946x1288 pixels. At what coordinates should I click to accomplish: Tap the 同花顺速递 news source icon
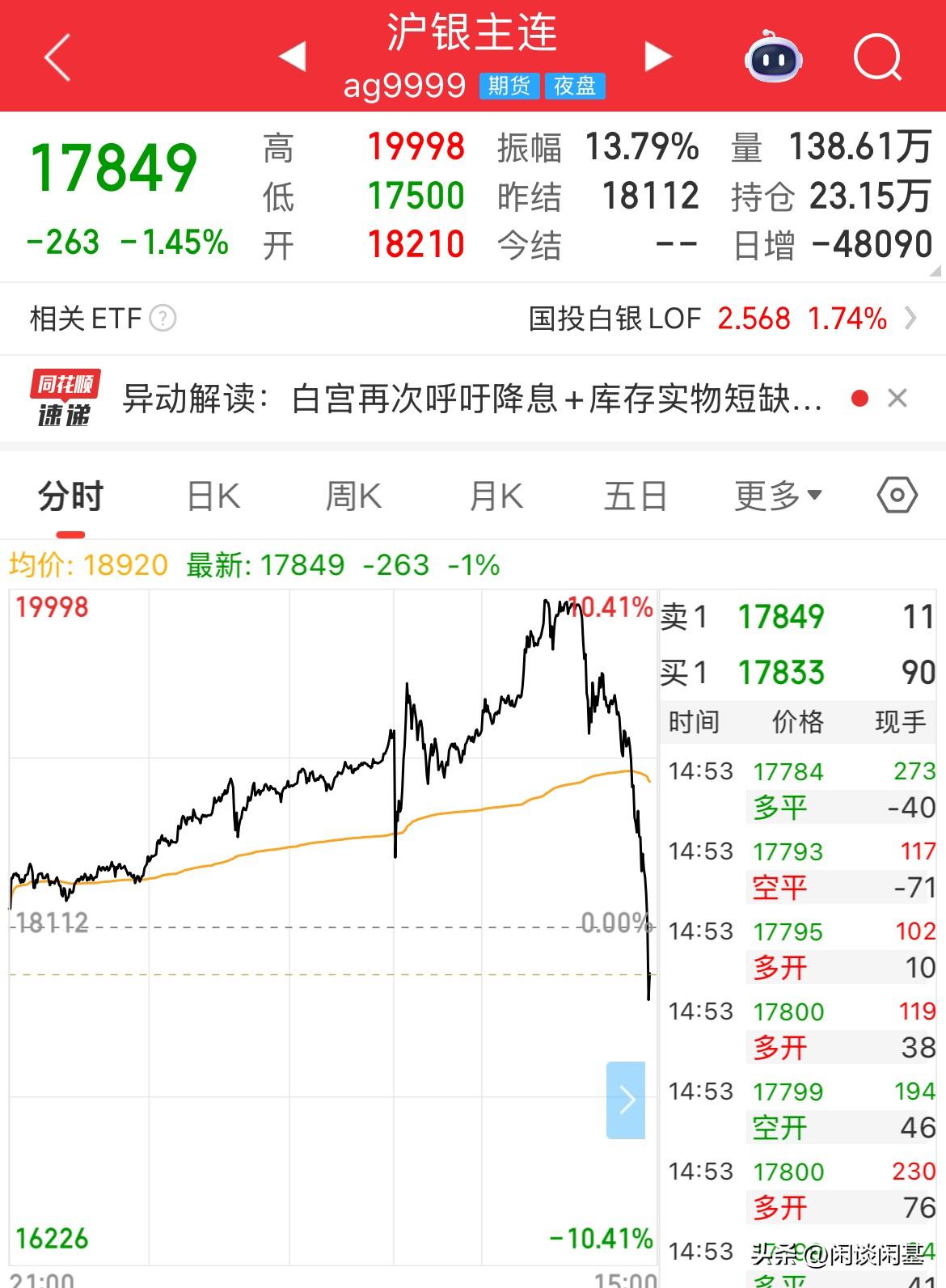pos(65,397)
